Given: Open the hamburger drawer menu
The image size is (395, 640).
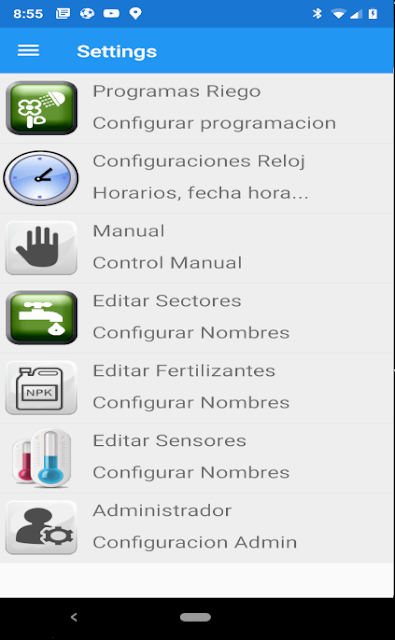Looking at the screenshot, I should [28, 51].
